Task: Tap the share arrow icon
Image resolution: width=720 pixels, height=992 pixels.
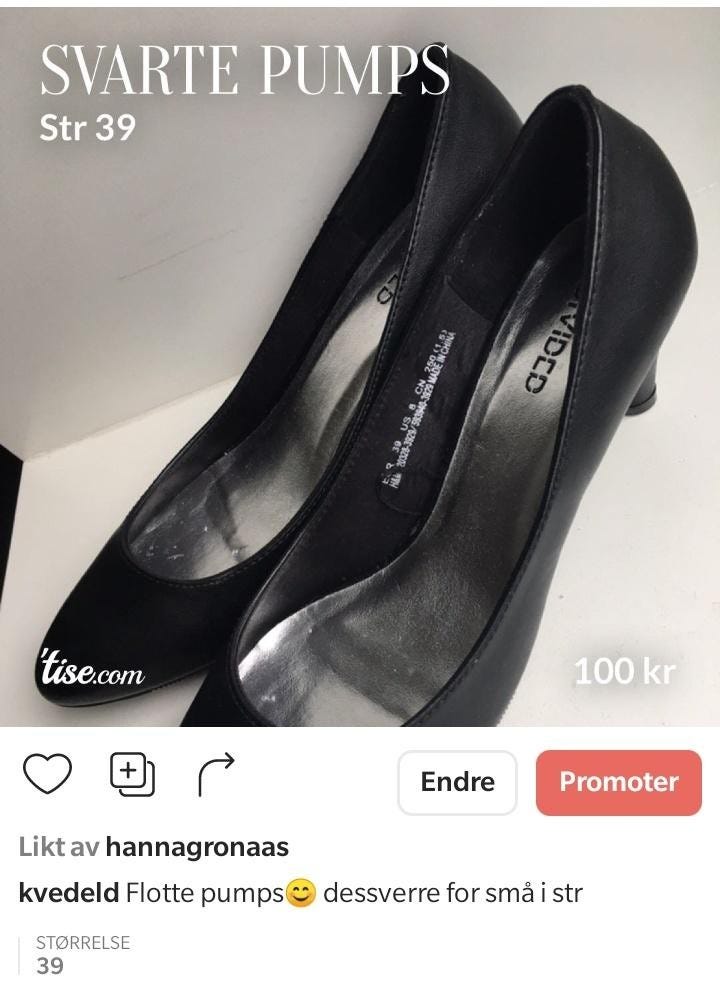Action: click(212, 772)
